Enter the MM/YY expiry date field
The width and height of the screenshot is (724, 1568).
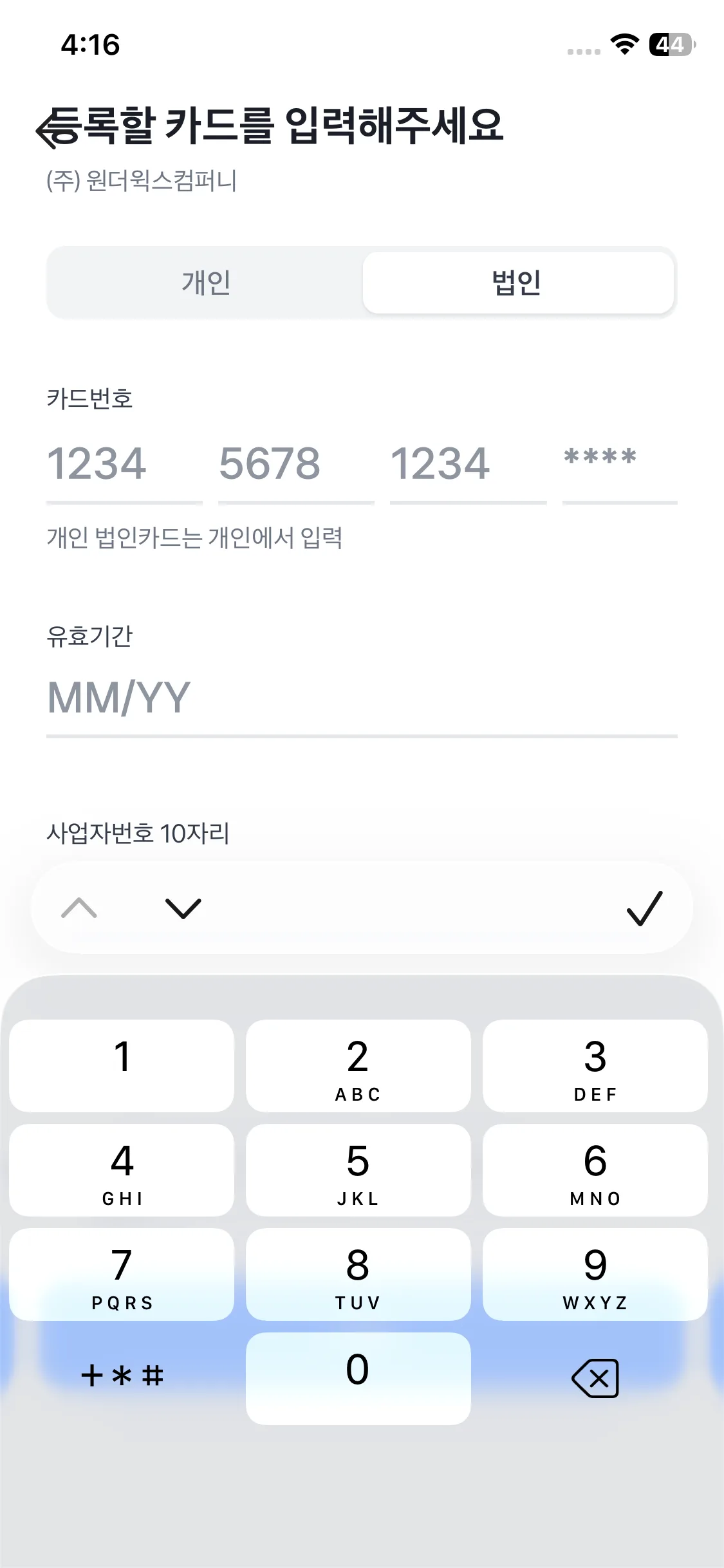pyautogui.click(x=360, y=699)
